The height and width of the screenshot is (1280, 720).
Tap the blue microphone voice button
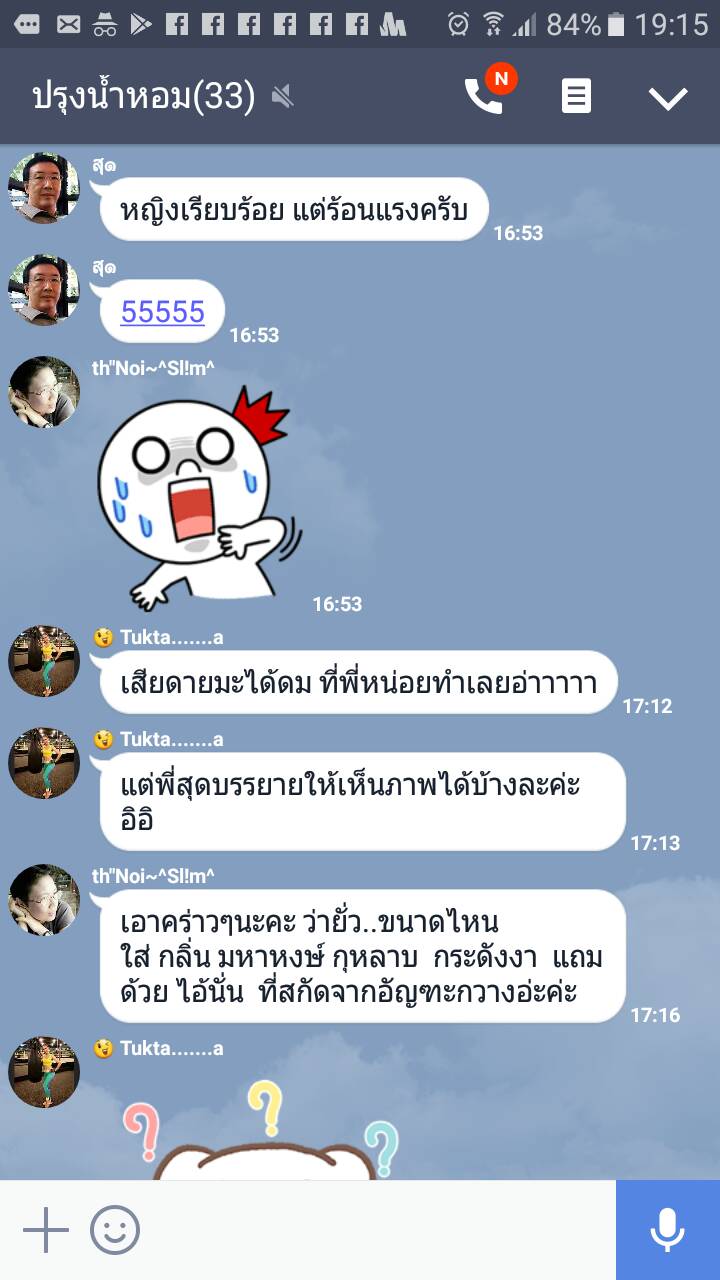pyautogui.click(x=667, y=1230)
